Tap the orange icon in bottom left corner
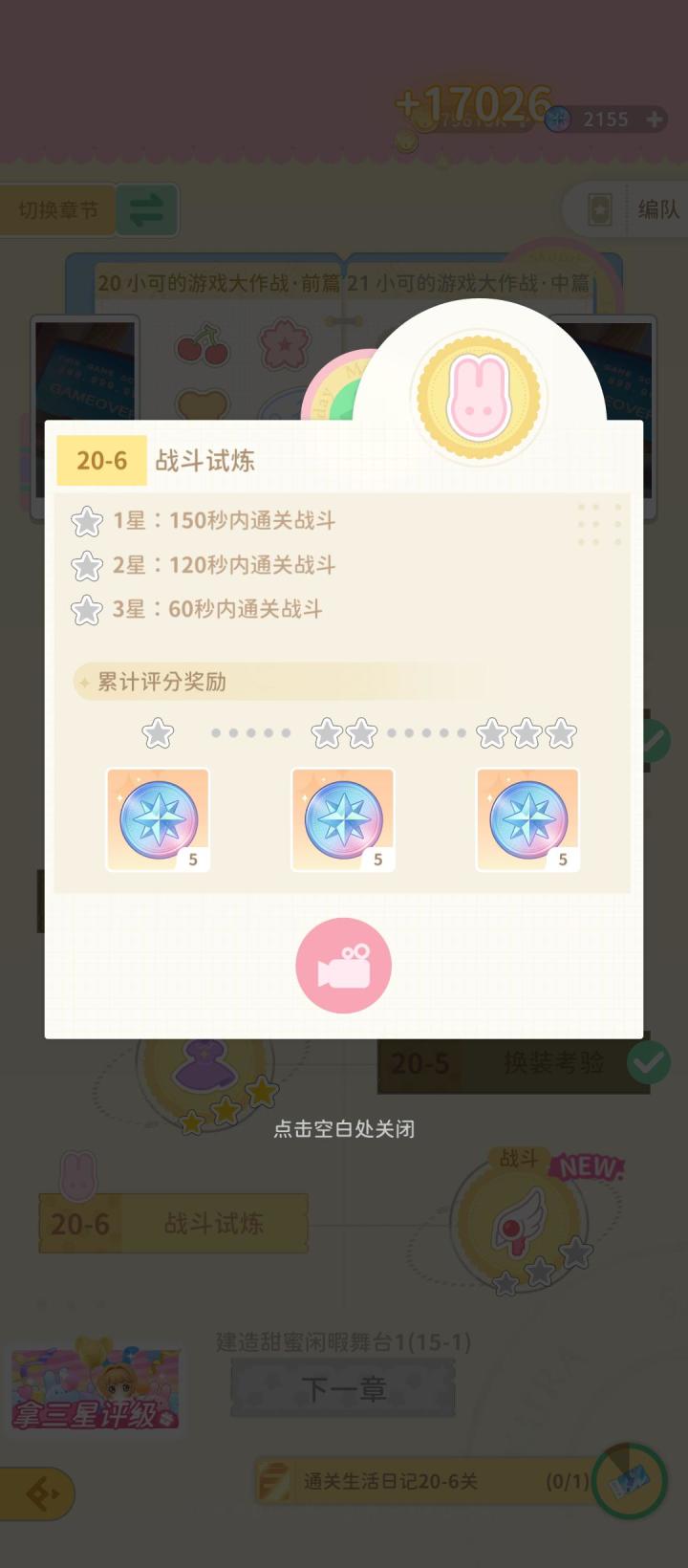This screenshot has height=1568, width=688. click(40, 1493)
